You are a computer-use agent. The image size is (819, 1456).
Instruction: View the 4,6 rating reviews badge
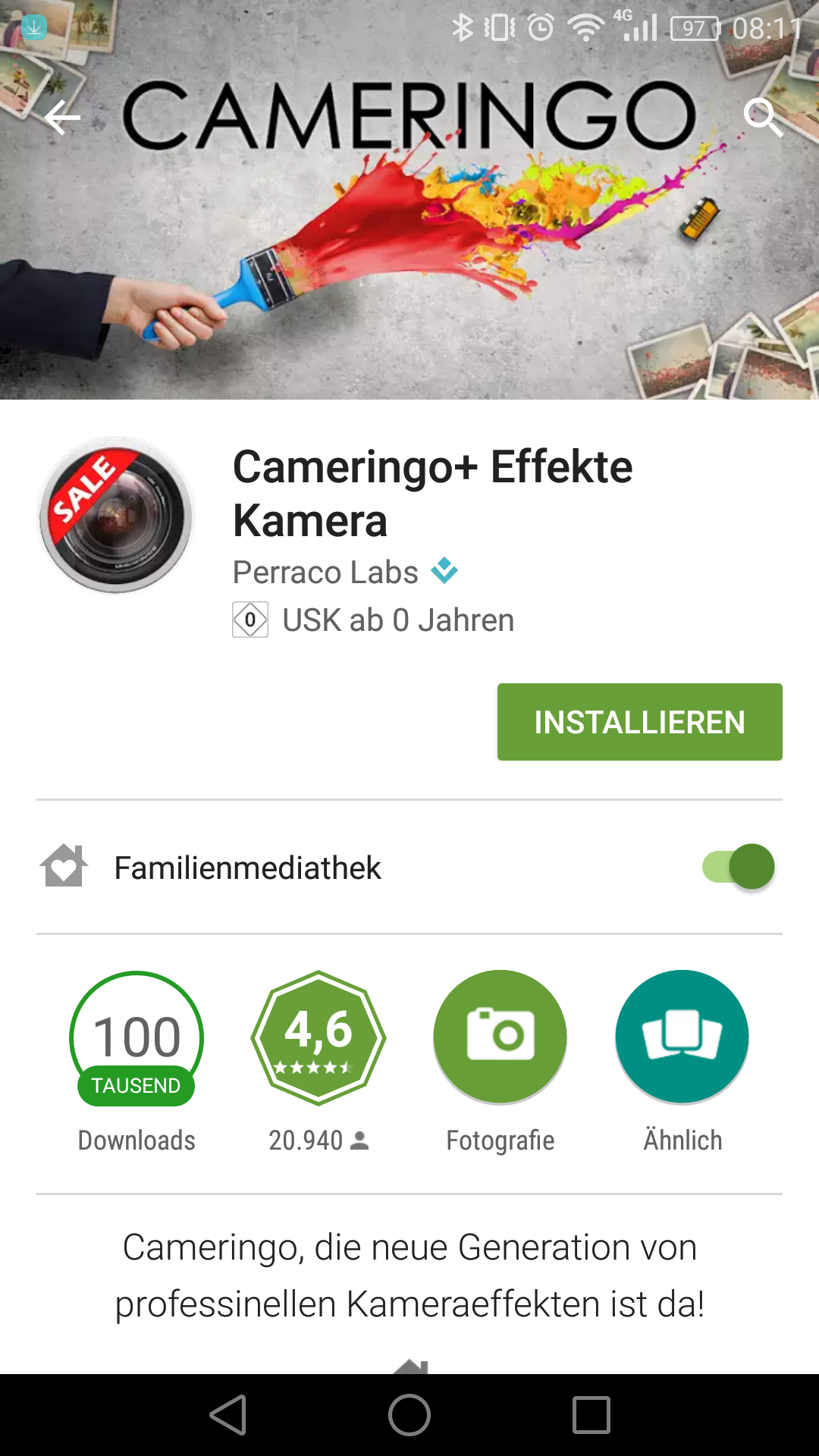(318, 1037)
